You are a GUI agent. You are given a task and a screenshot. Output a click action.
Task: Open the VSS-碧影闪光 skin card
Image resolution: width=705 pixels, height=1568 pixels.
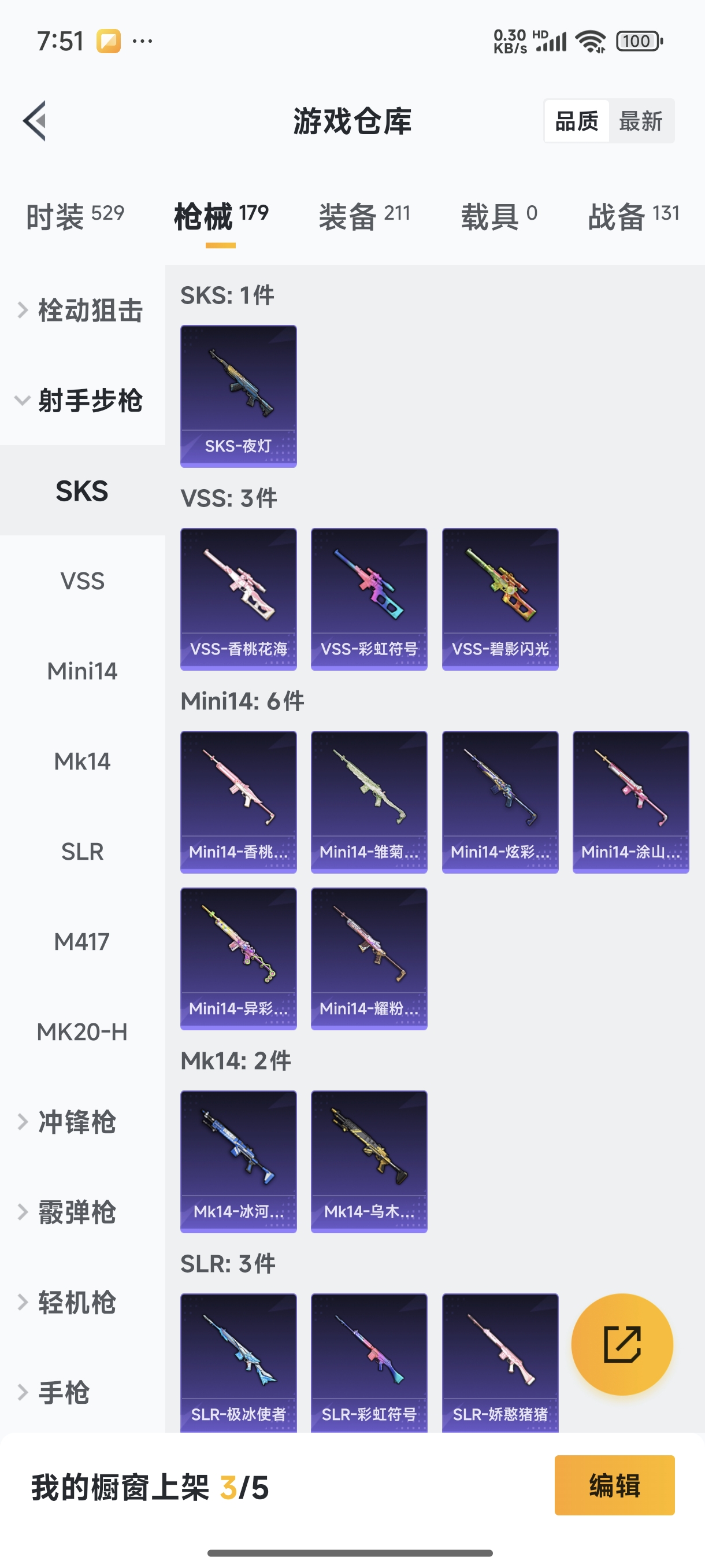pos(500,599)
